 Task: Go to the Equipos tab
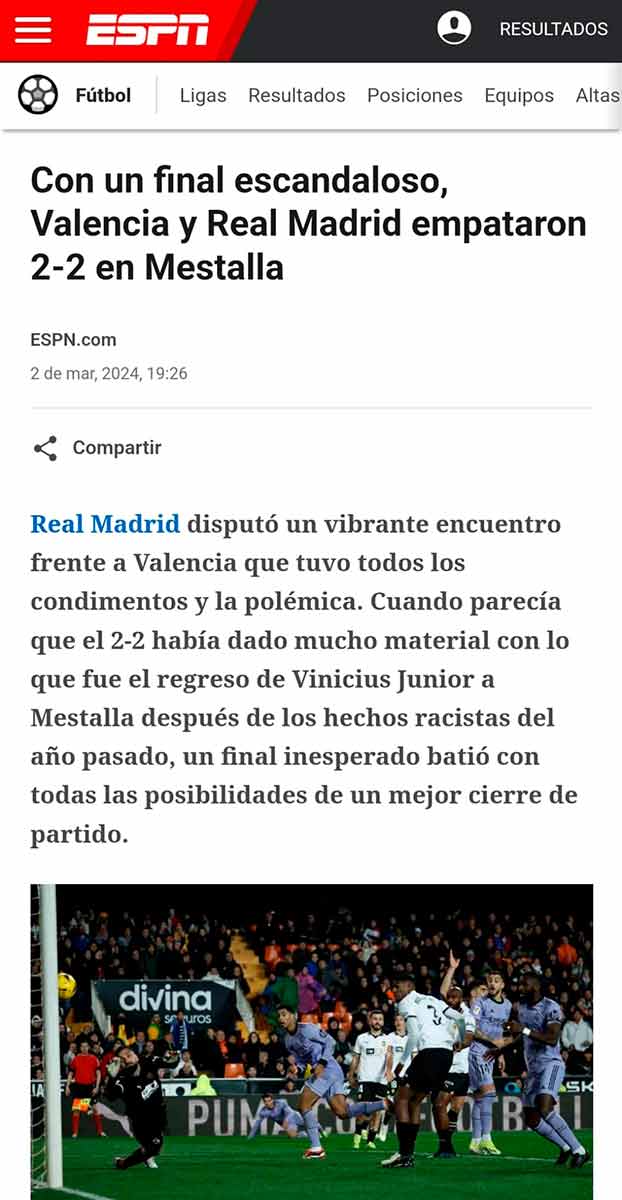519,95
